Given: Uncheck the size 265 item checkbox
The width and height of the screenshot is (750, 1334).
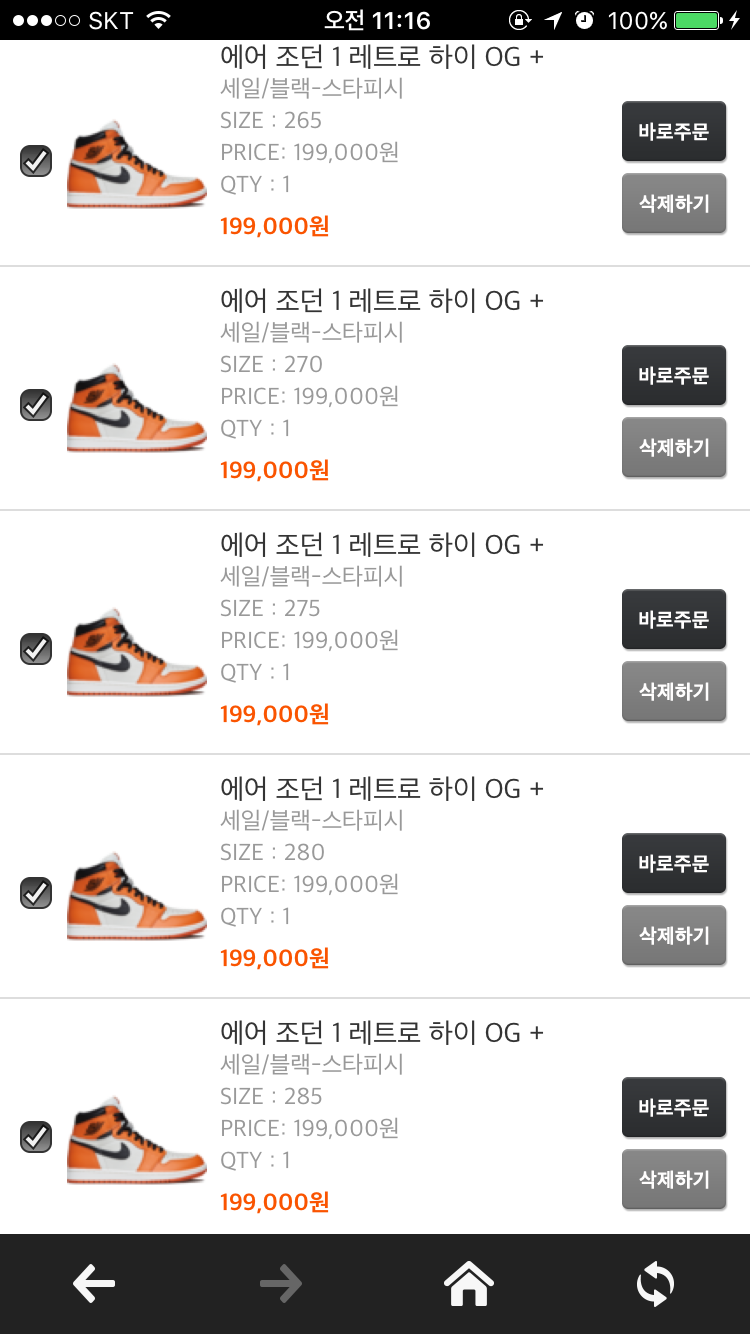Looking at the screenshot, I should [x=36, y=161].
